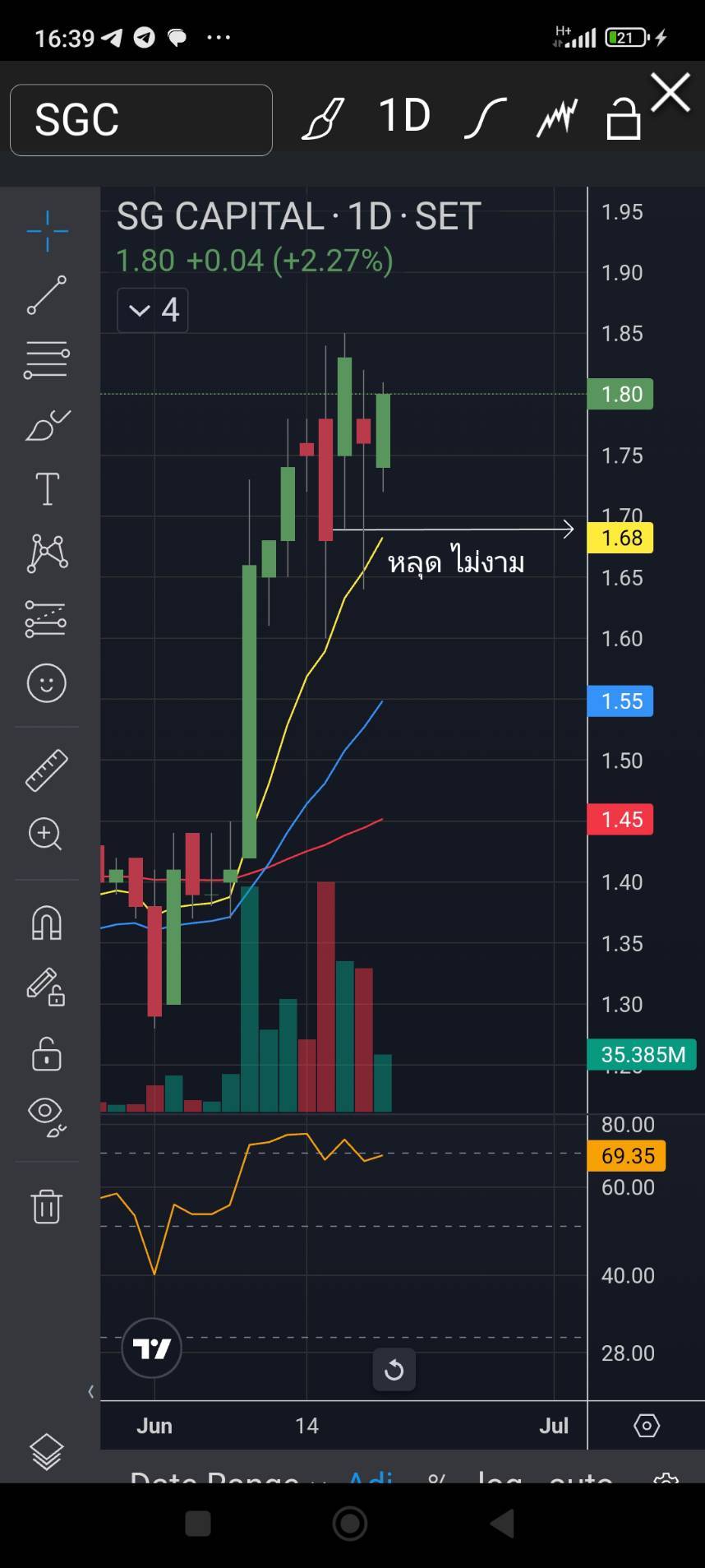Delete drawings with the trash icon
The height and width of the screenshot is (1568, 705).
point(47,1206)
